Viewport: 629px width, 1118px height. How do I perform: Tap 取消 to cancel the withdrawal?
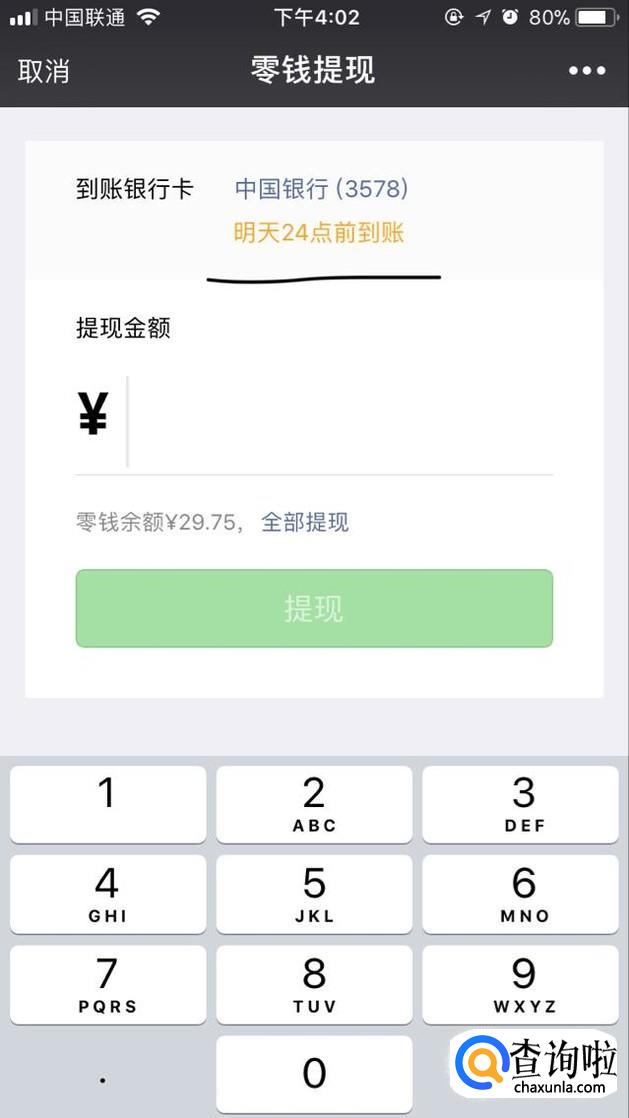(x=44, y=71)
